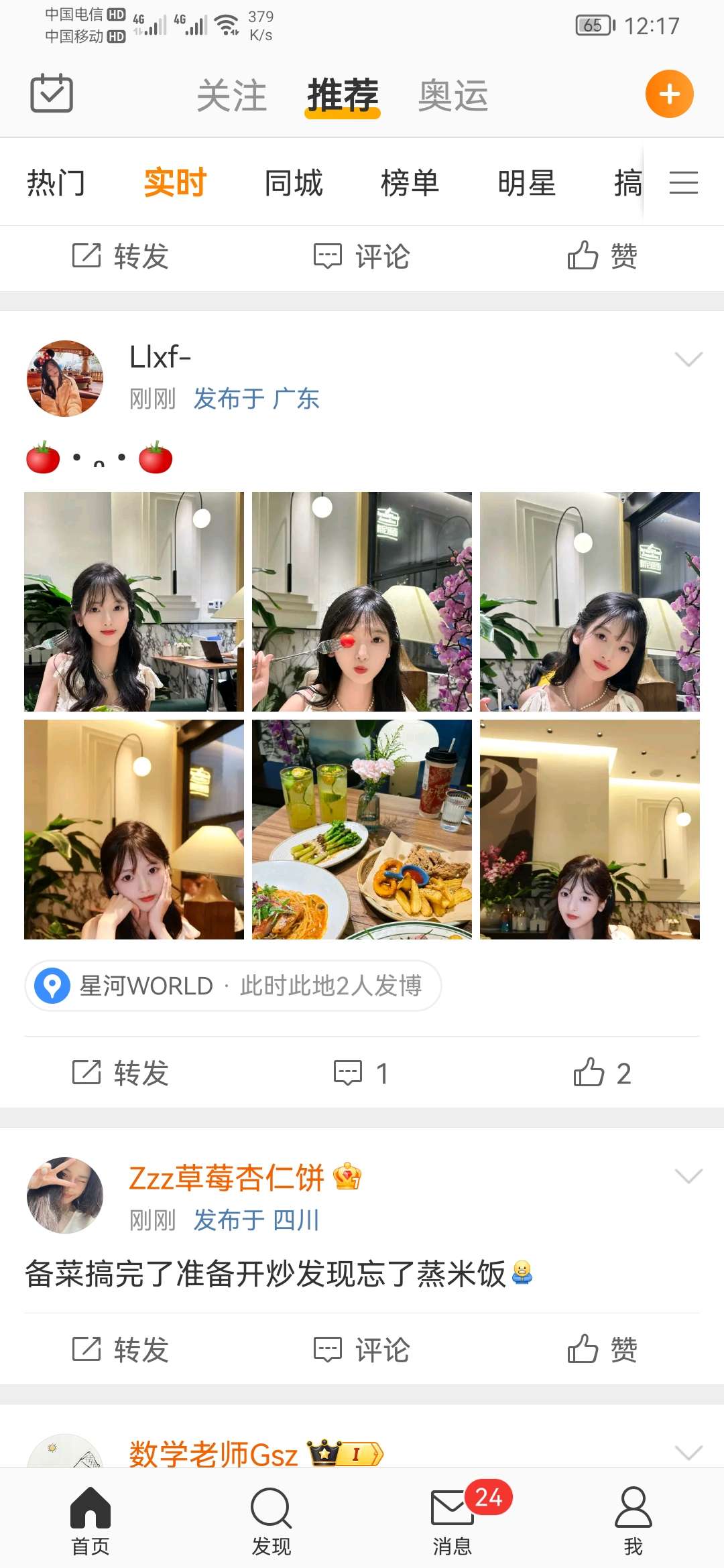Open the 明星 channel
The width and height of the screenshot is (724, 1568).
[x=526, y=183]
